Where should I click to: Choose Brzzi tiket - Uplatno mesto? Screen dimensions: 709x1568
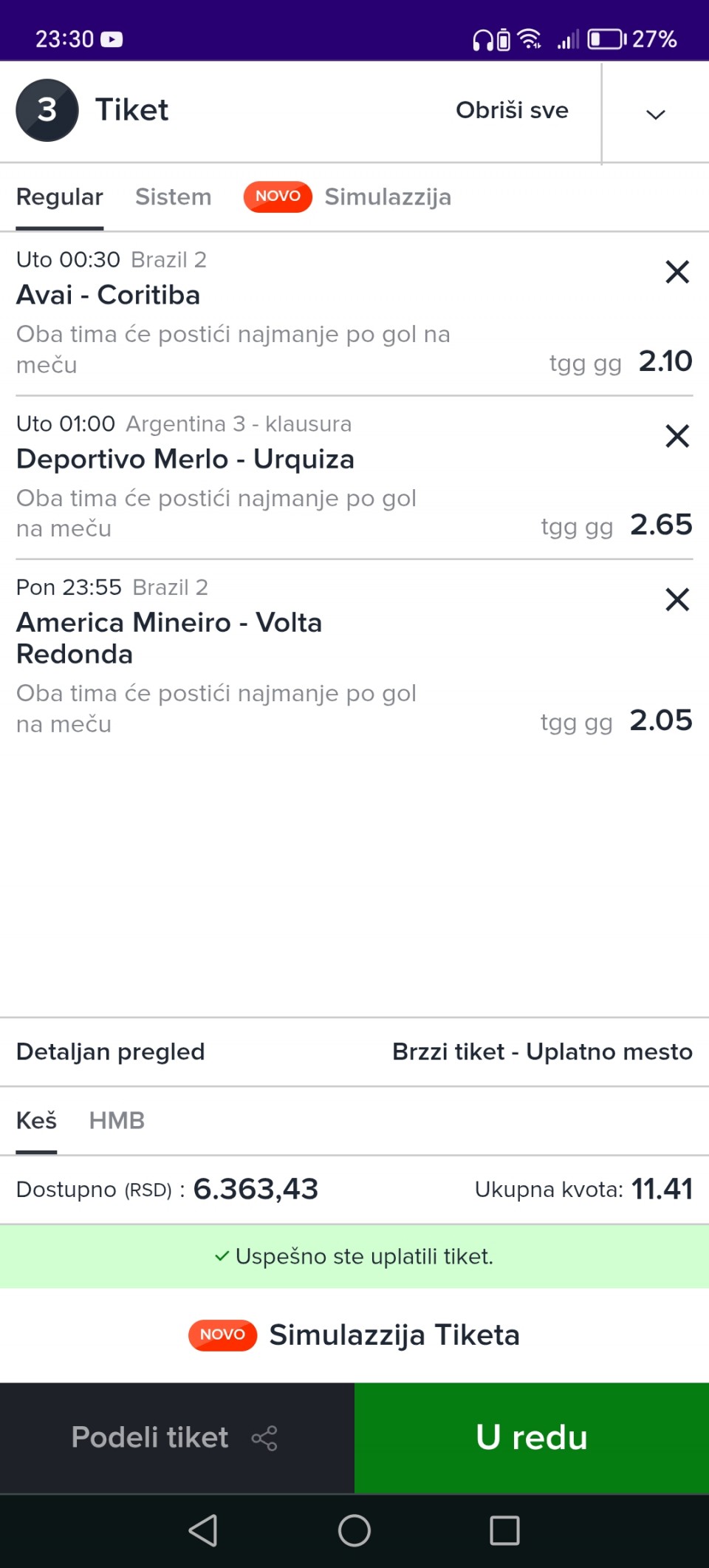pos(542,1051)
